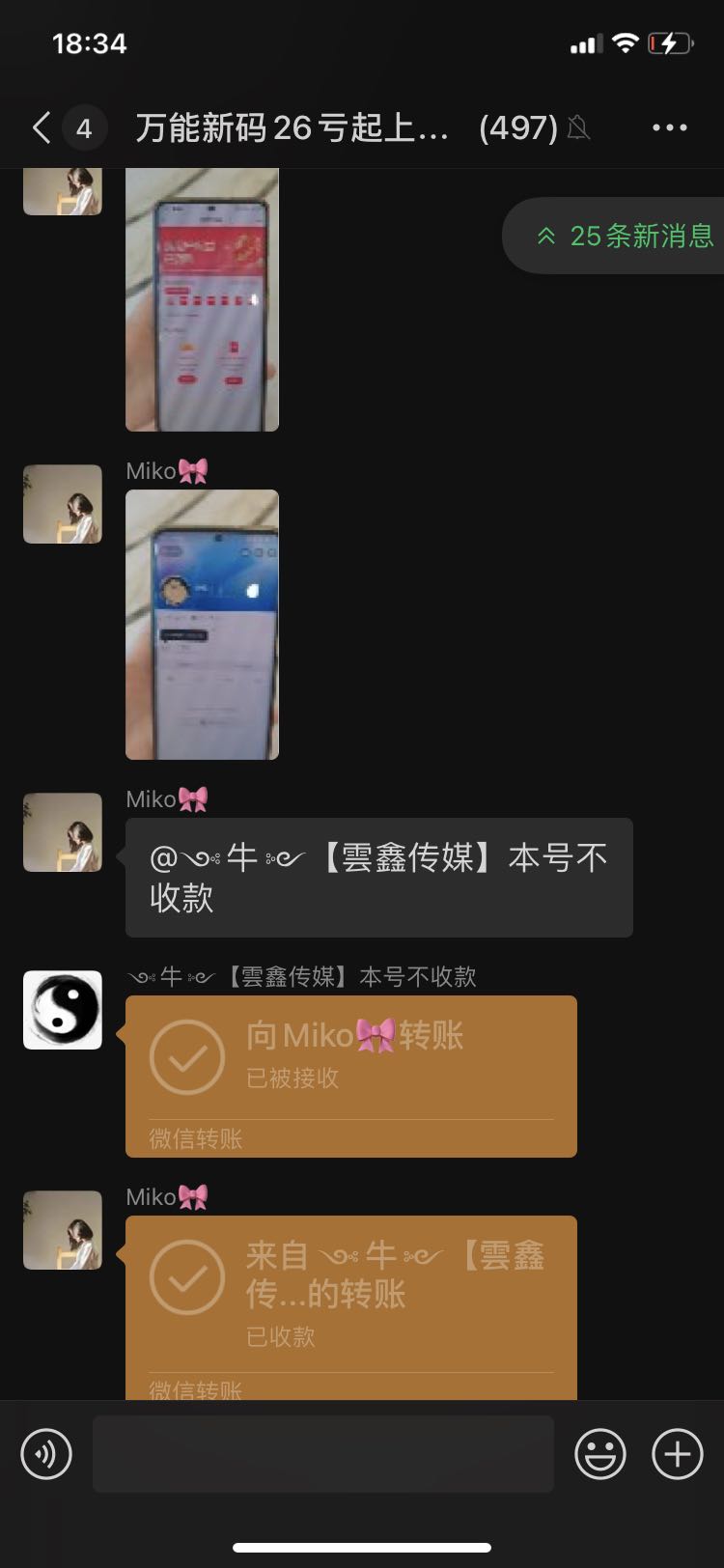
Task: Open the plus attachments menu
Action: 678,1453
